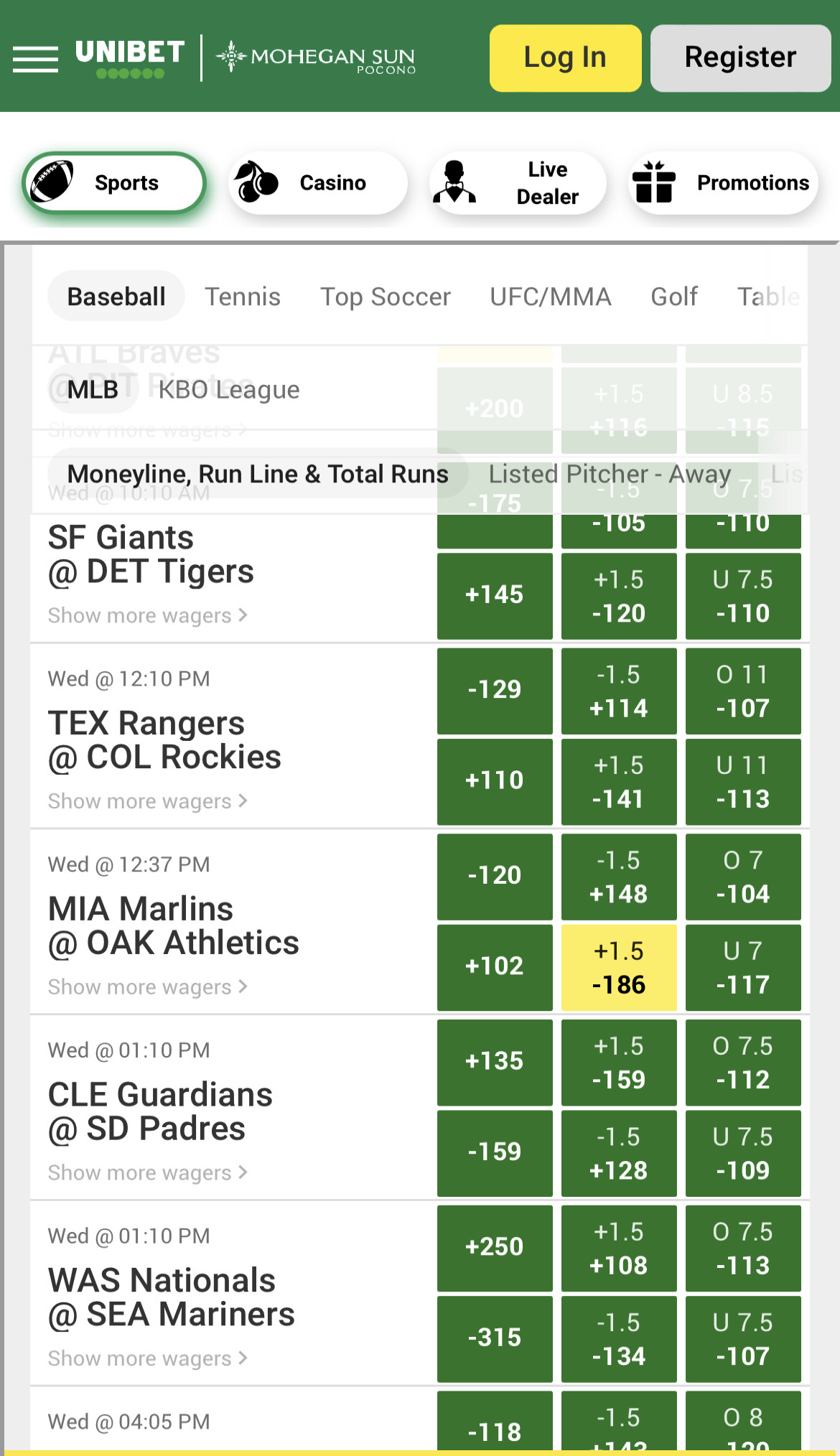Switch to the Golf tab
This screenshot has width=840, height=1456.
[x=674, y=297]
